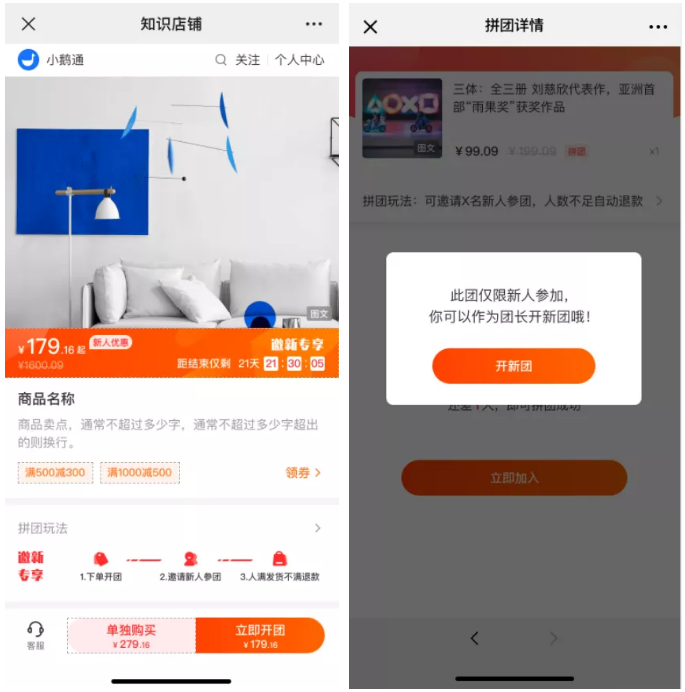685x692 pixels.
Task: Tap 开新团 in the dialog
Action: pyautogui.click(x=513, y=366)
